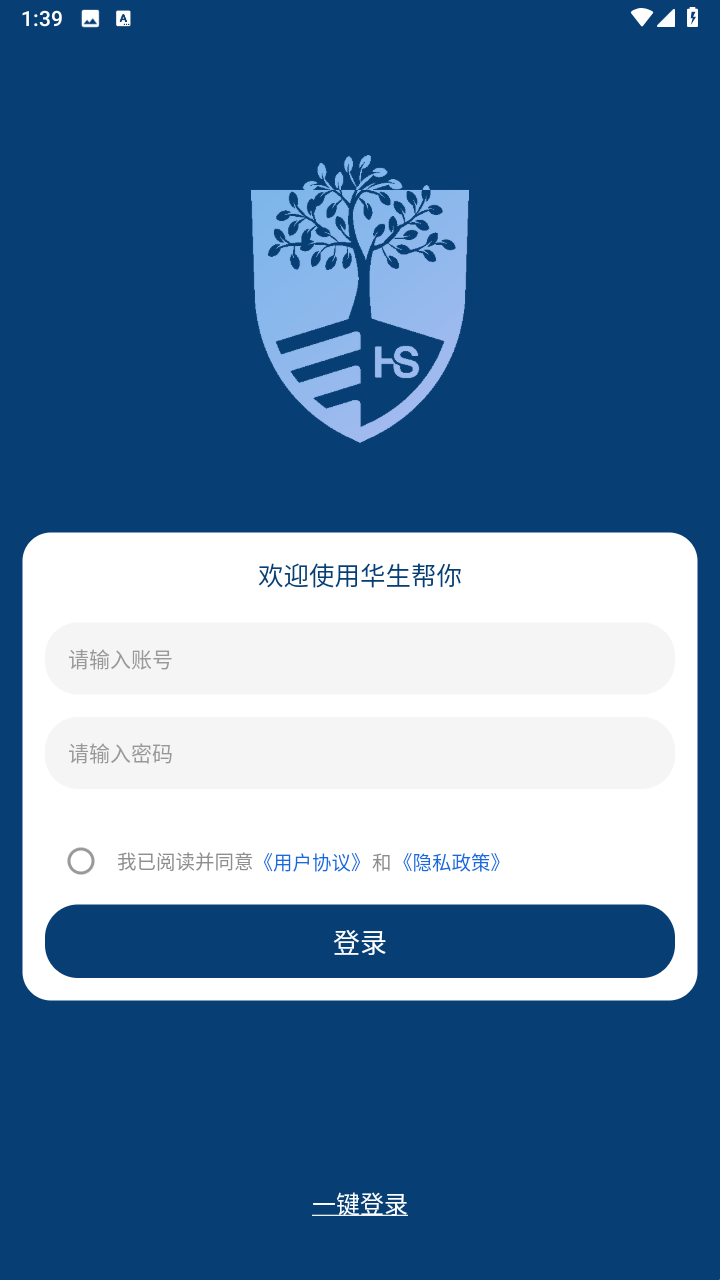Open the 用户协议 link
Viewport: 720px width, 1280px height.
click(312, 862)
